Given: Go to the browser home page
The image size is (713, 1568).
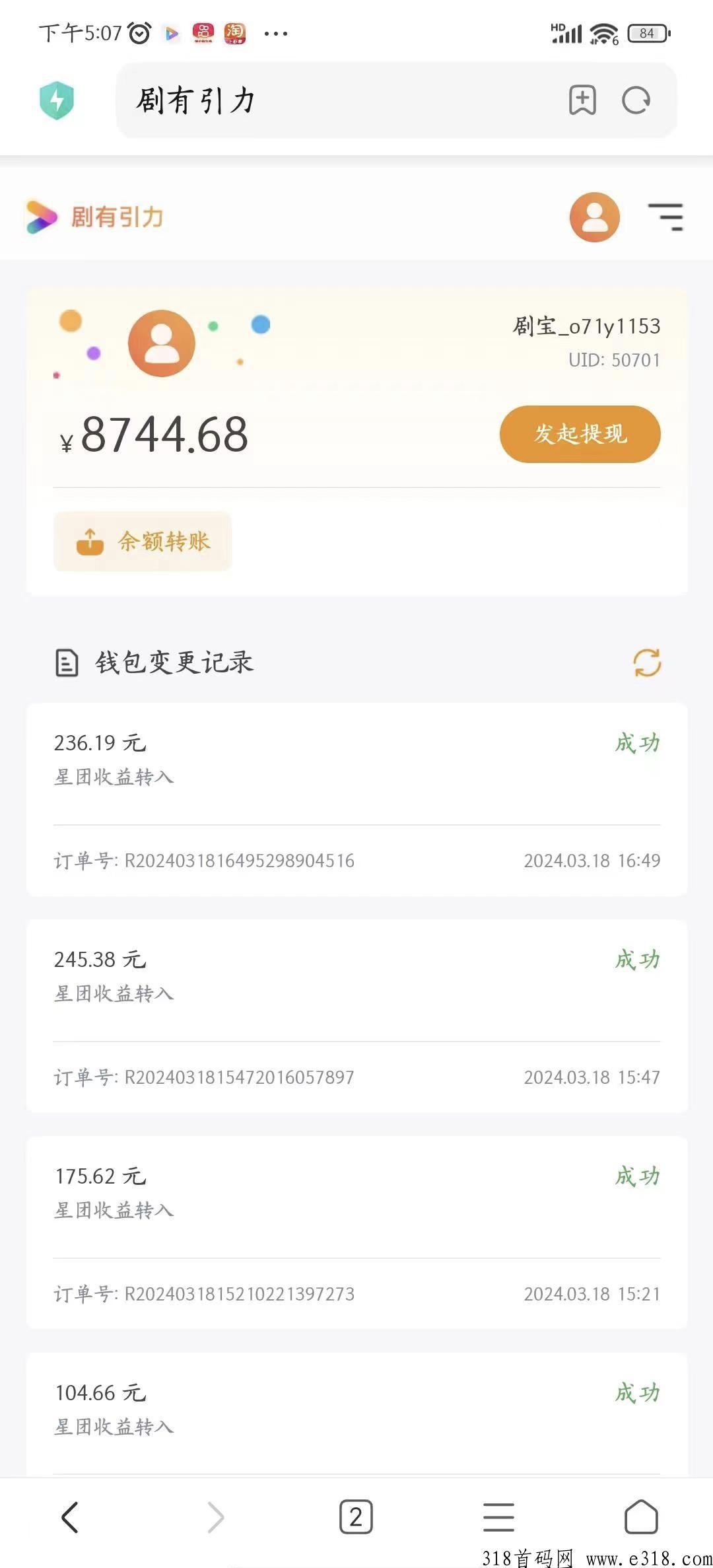Looking at the screenshot, I should pos(641,1517).
